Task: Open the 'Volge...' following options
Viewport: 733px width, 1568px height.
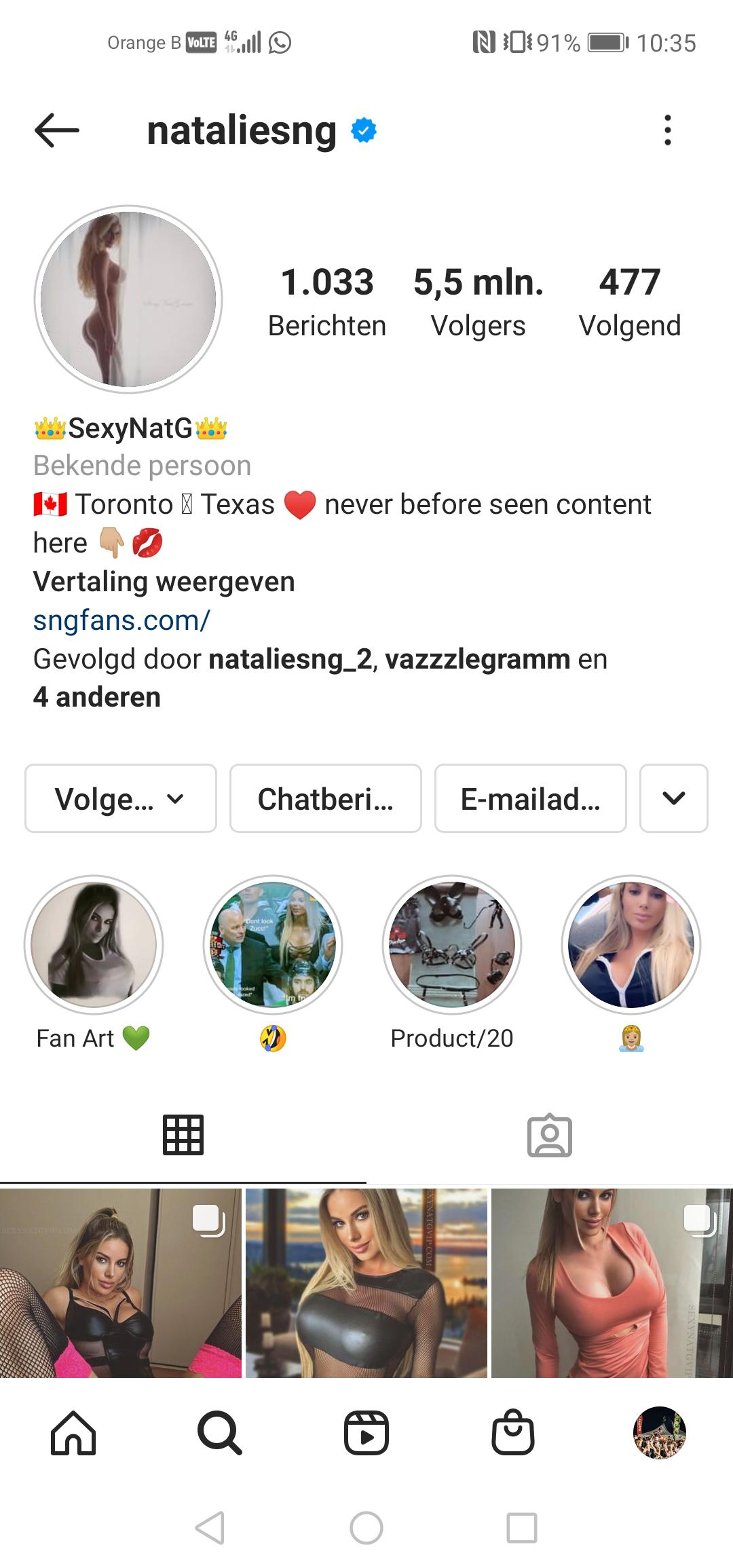Action: click(x=120, y=798)
